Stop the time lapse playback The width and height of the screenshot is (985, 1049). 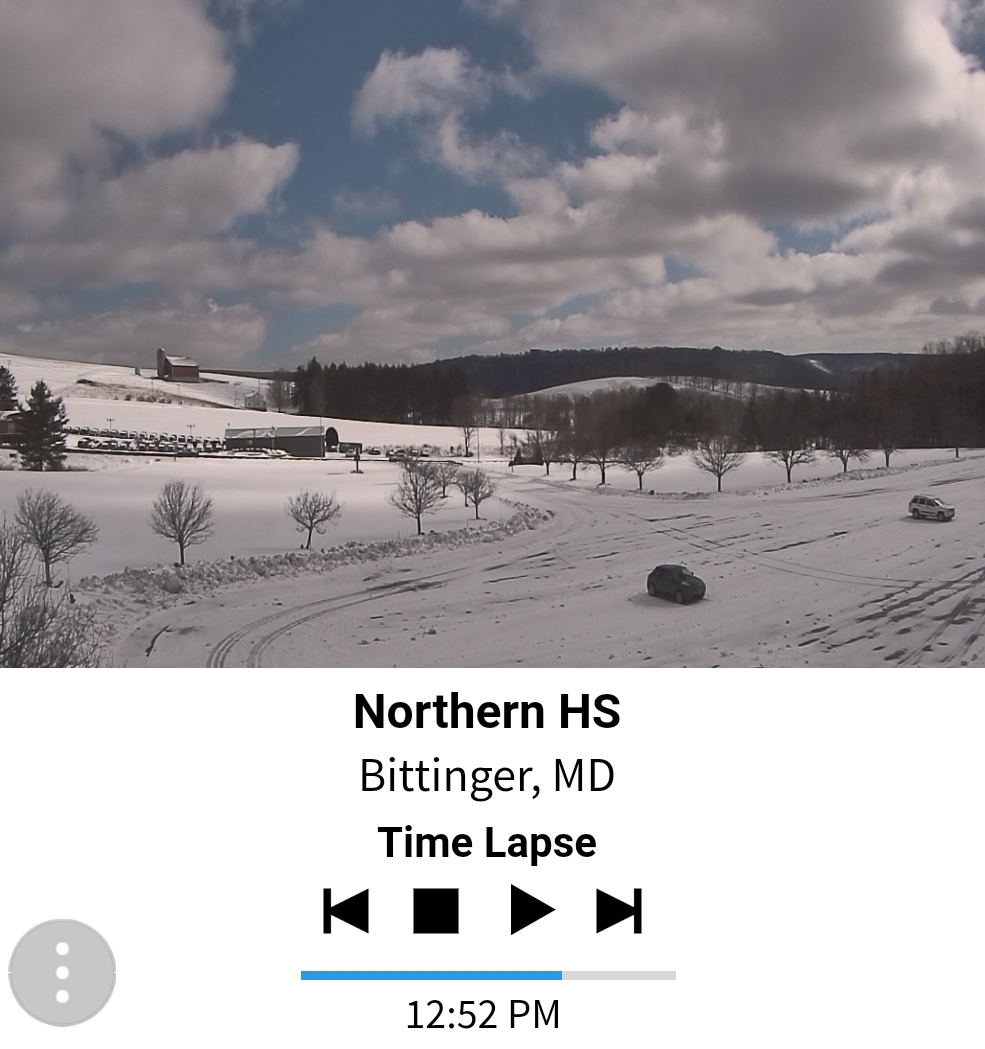pyautogui.click(x=436, y=911)
